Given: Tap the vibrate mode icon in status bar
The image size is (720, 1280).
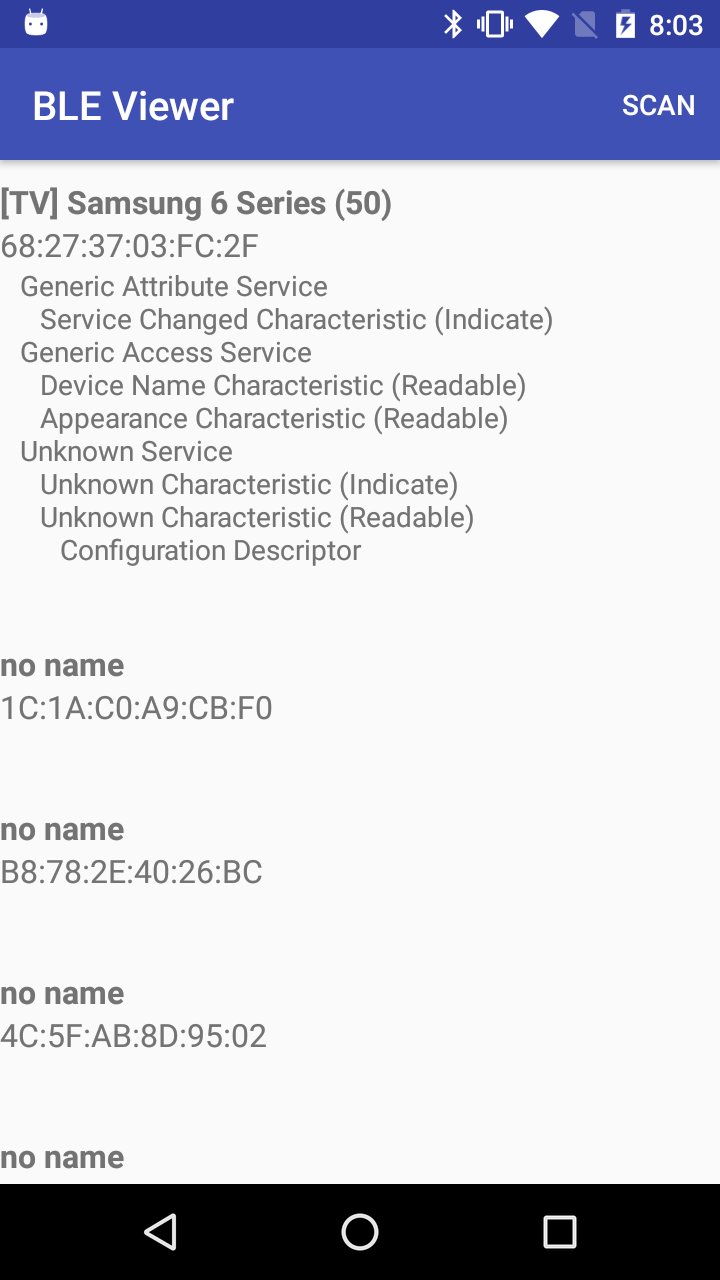Looking at the screenshot, I should point(494,23).
